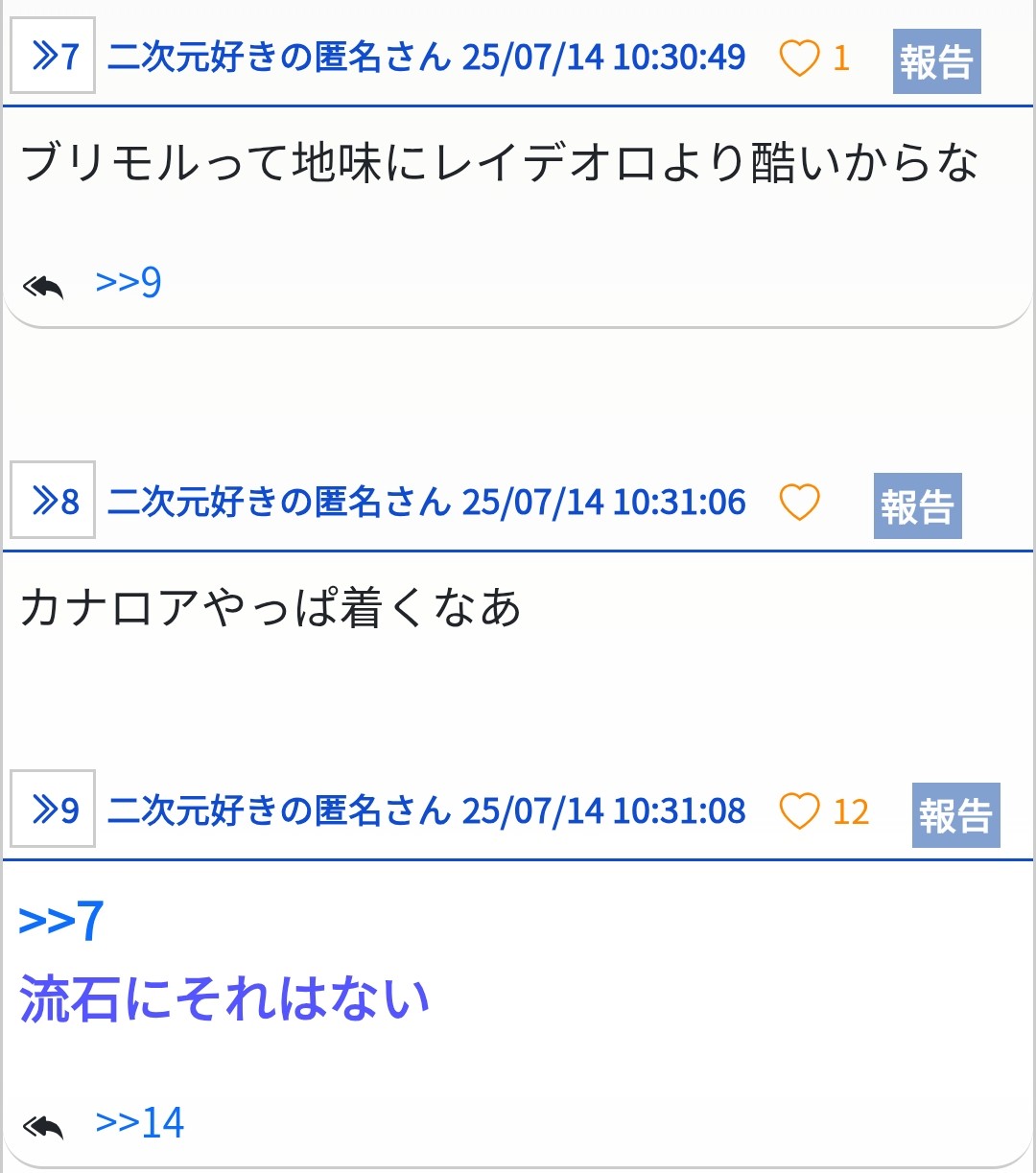The image size is (1036, 1173).
Task: Tap the >>9 post number button
Action: [x=53, y=809]
